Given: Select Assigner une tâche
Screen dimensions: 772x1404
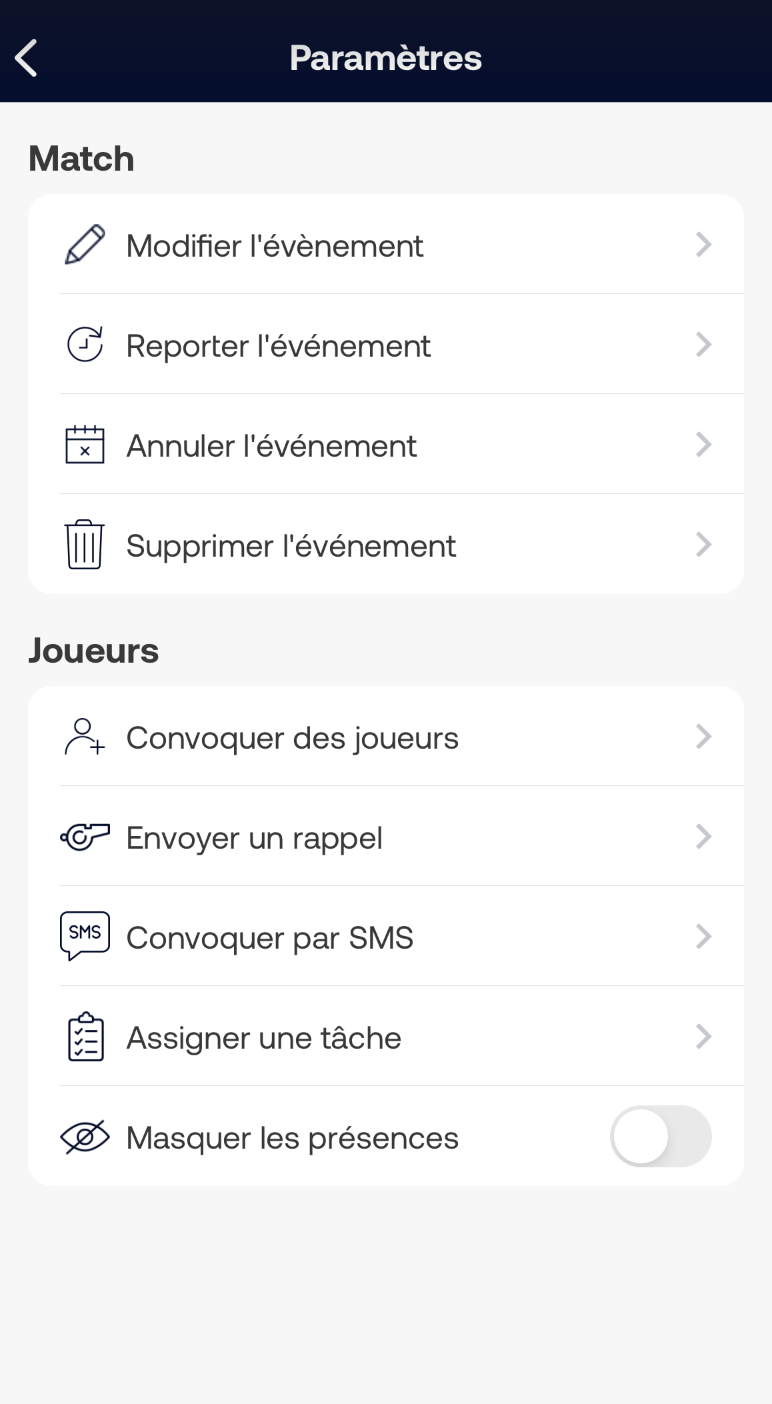Looking at the screenshot, I should point(386,1037).
